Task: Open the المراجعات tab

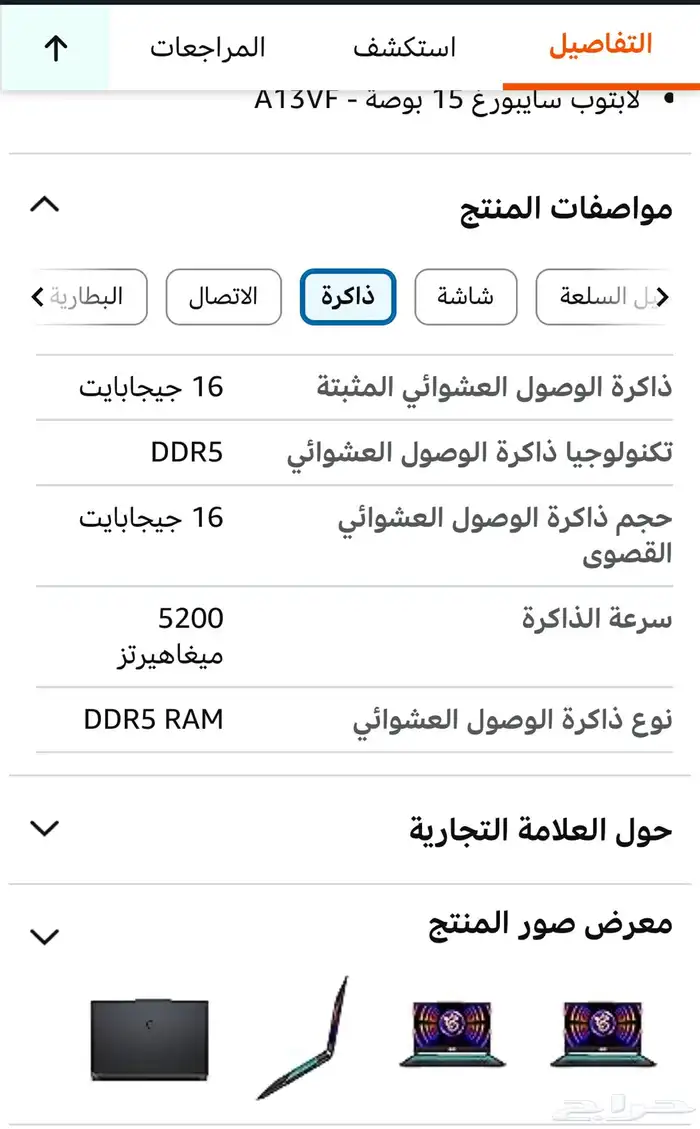Action: point(208,47)
